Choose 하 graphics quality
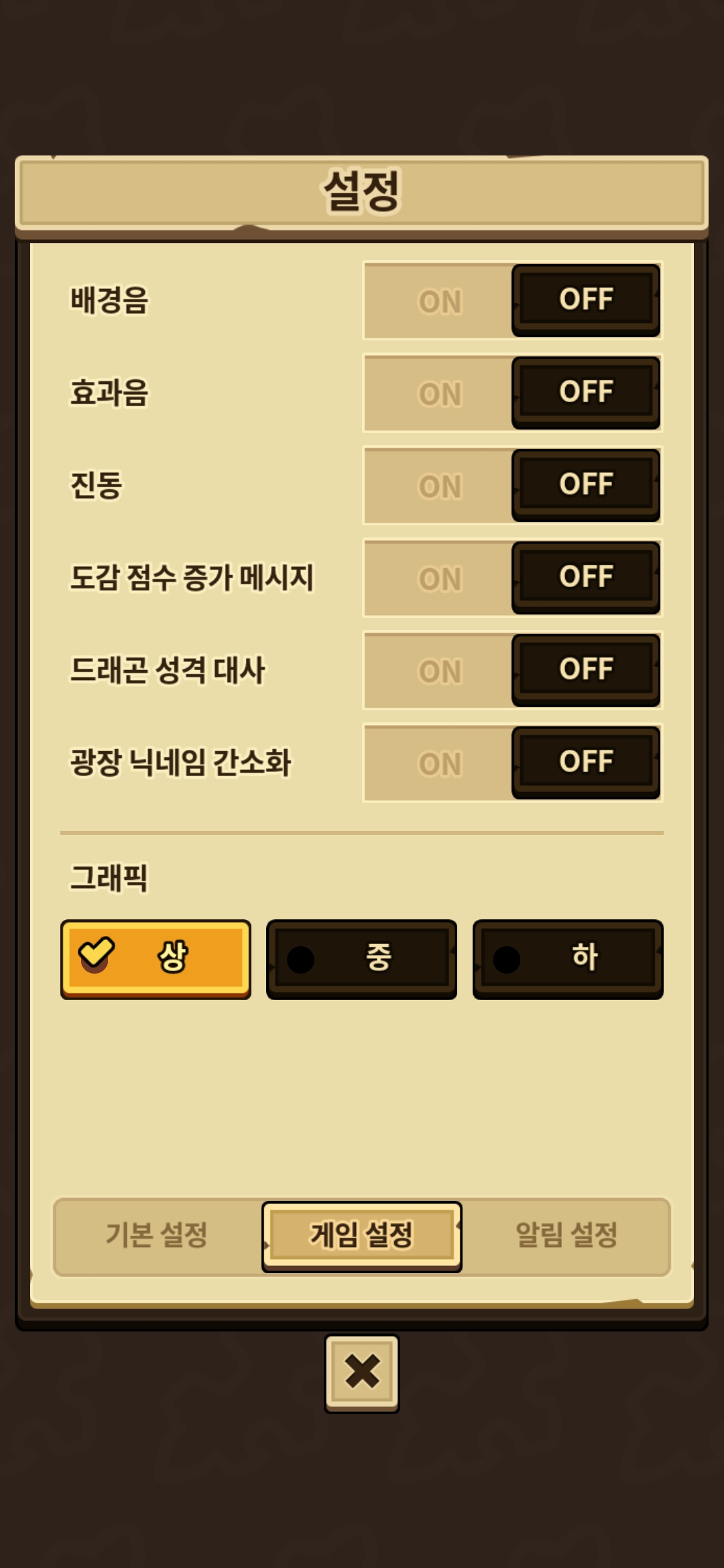This screenshot has width=724, height=1568. [x=567, y=958]
